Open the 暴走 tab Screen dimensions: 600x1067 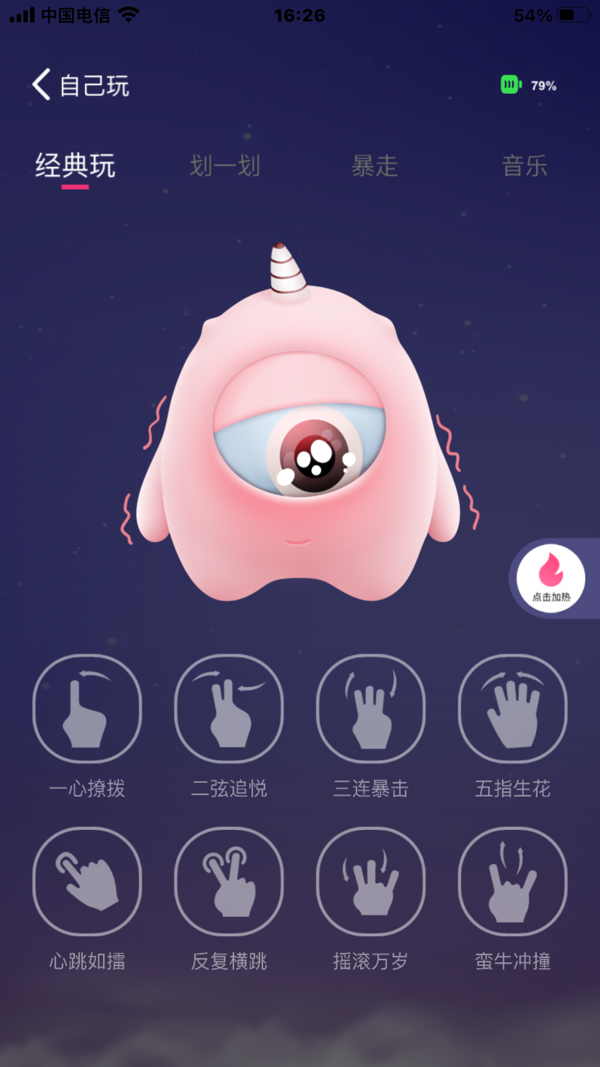375,165
